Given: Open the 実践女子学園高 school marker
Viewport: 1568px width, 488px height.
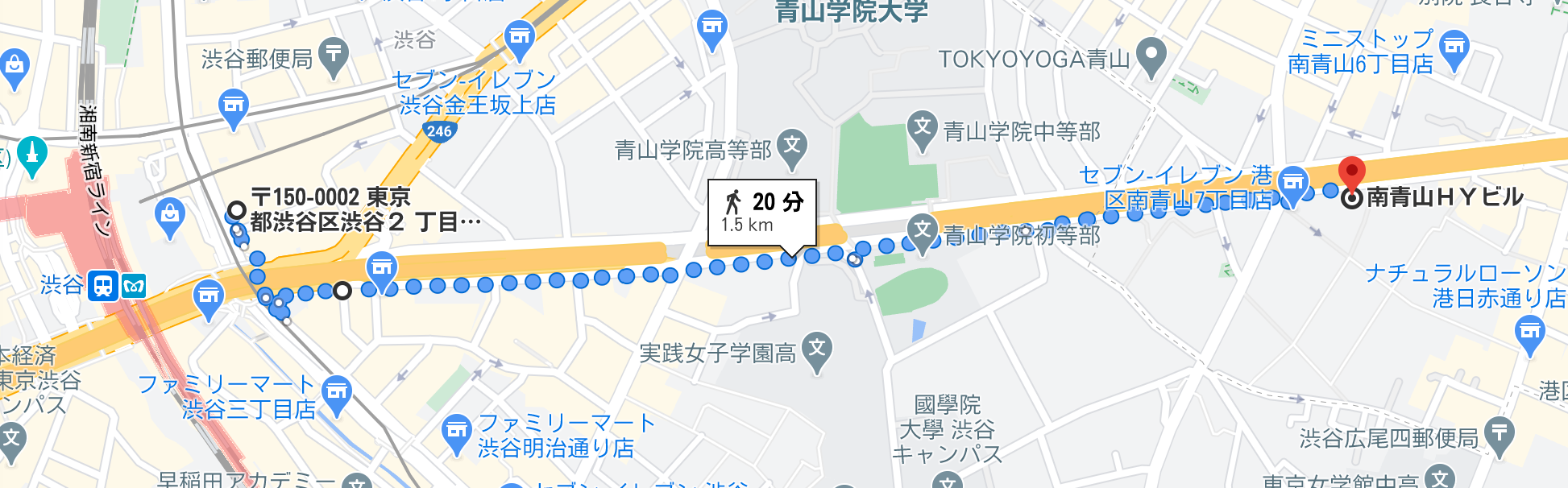Looking at the screenshot, I should coord(817,349).
